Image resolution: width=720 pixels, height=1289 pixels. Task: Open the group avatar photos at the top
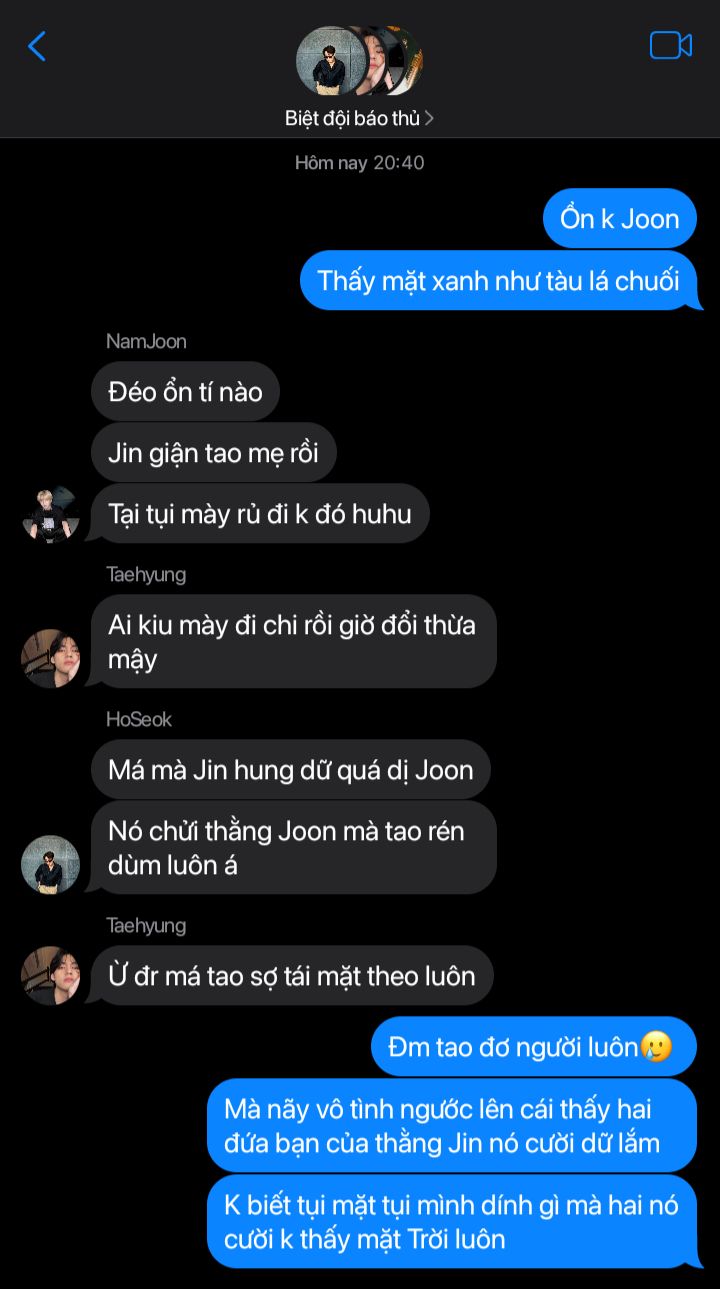point(358,62)
